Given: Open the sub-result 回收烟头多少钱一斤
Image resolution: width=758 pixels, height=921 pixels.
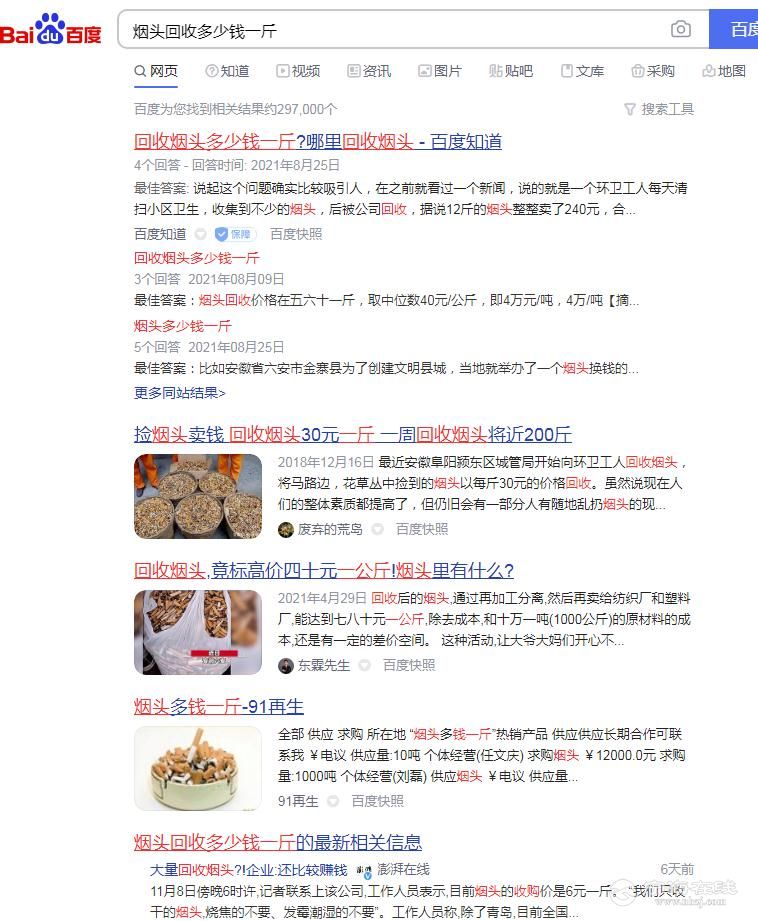Looking at the screenshot, I should click(x=196, y=258).
